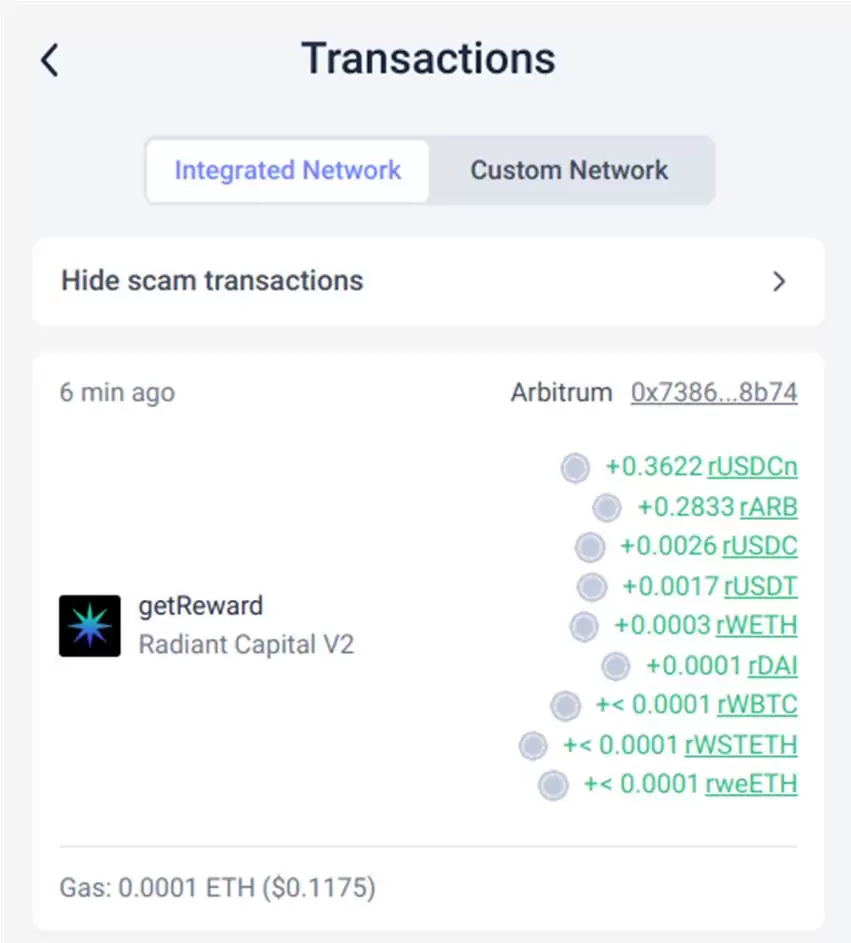851x943 pixels.
Task: Tap the rWBTC token link
Action: [x=757, y=705]
